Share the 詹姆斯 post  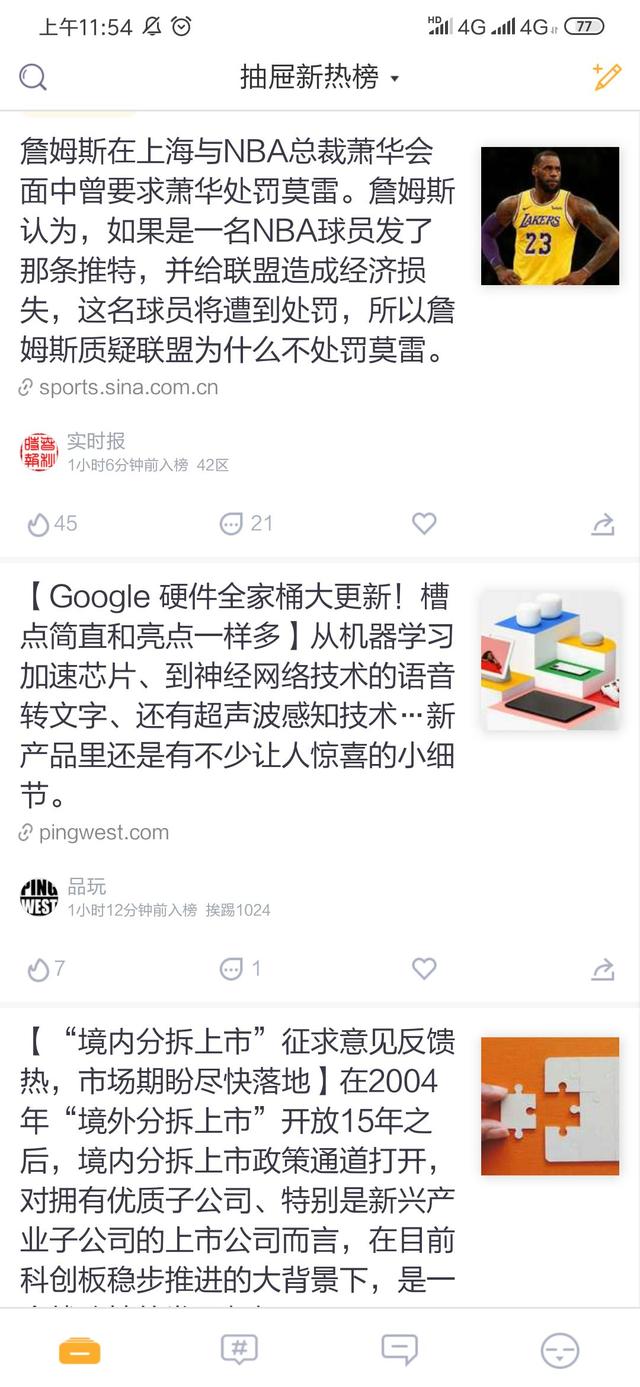click(602, 523)
